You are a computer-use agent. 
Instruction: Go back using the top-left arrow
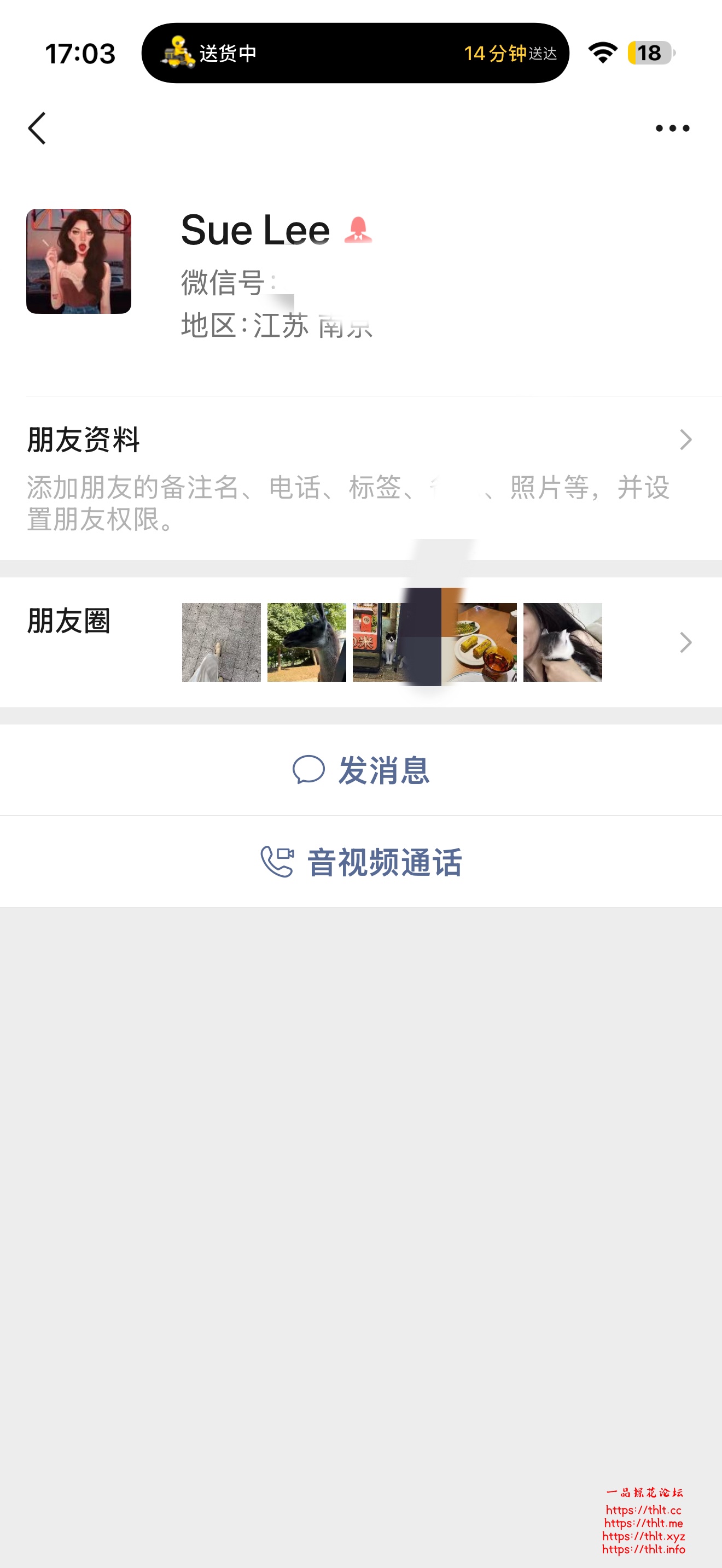tap(37, 128)
